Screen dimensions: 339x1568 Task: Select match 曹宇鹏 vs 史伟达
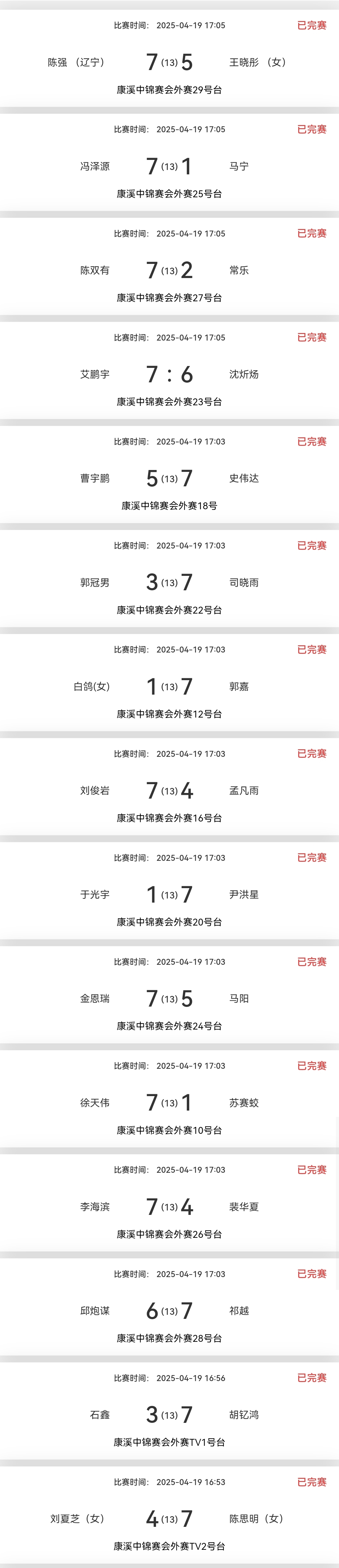(x=169, y=478)
